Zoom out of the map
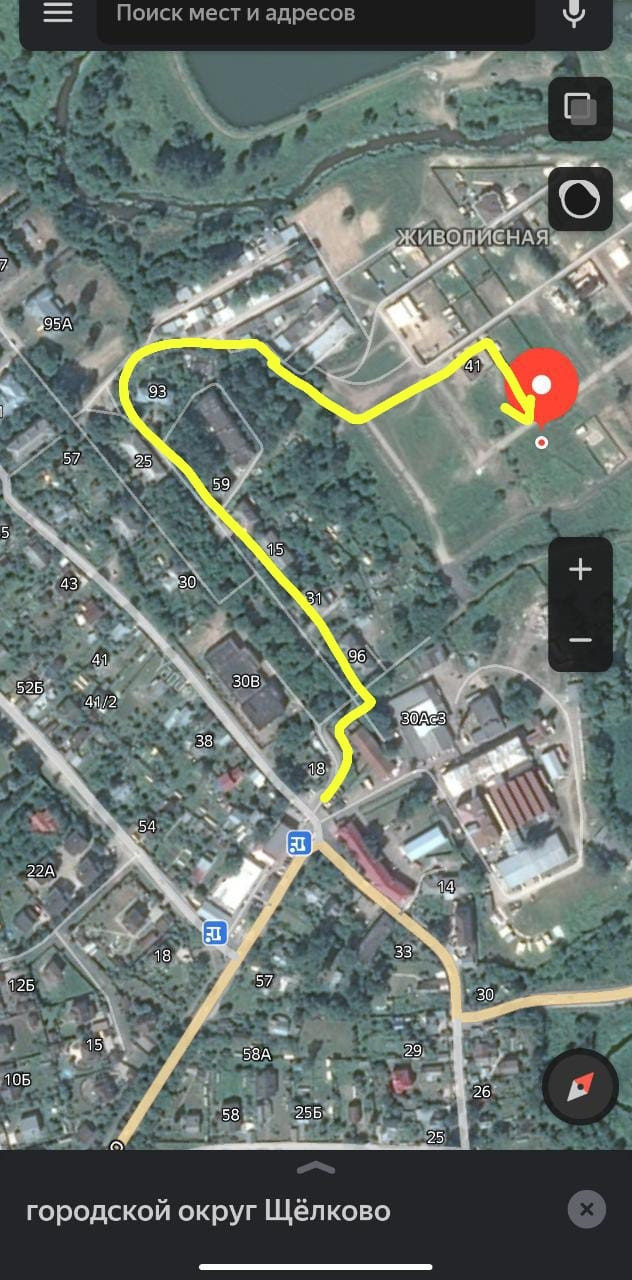The width and height of the screenshot is (632, 1280). point(580,640)
